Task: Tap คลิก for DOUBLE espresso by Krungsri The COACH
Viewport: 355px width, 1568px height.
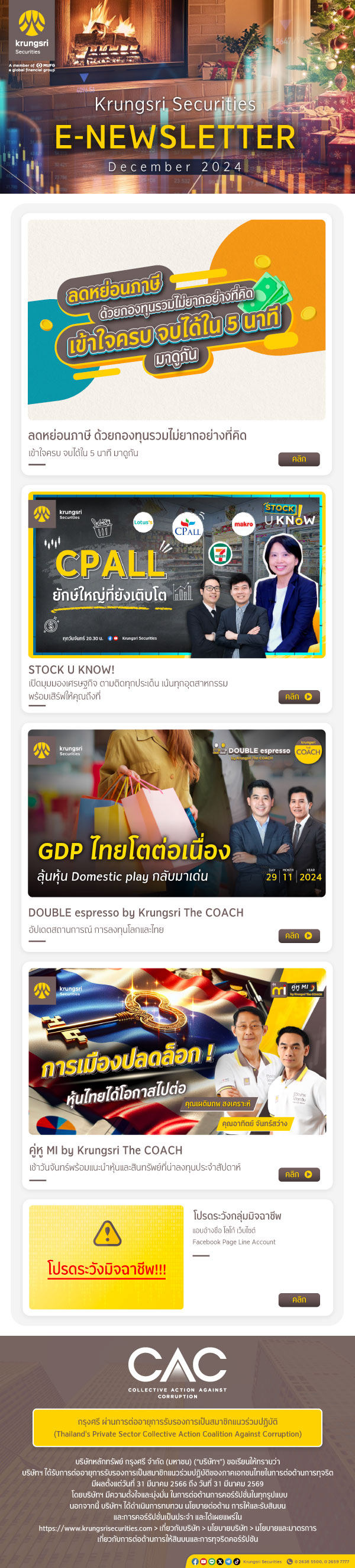Action: 298,935
